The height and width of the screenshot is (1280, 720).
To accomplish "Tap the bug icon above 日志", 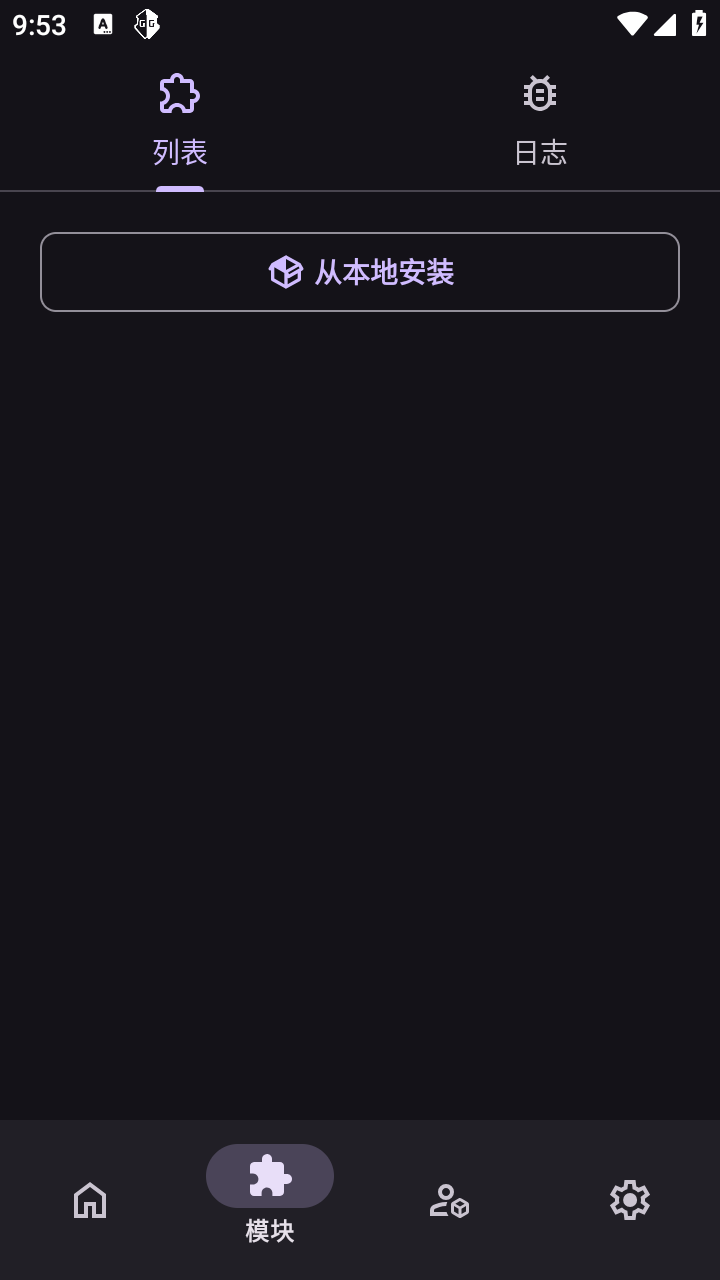I will pyautogui.click(x=540, y=92).
